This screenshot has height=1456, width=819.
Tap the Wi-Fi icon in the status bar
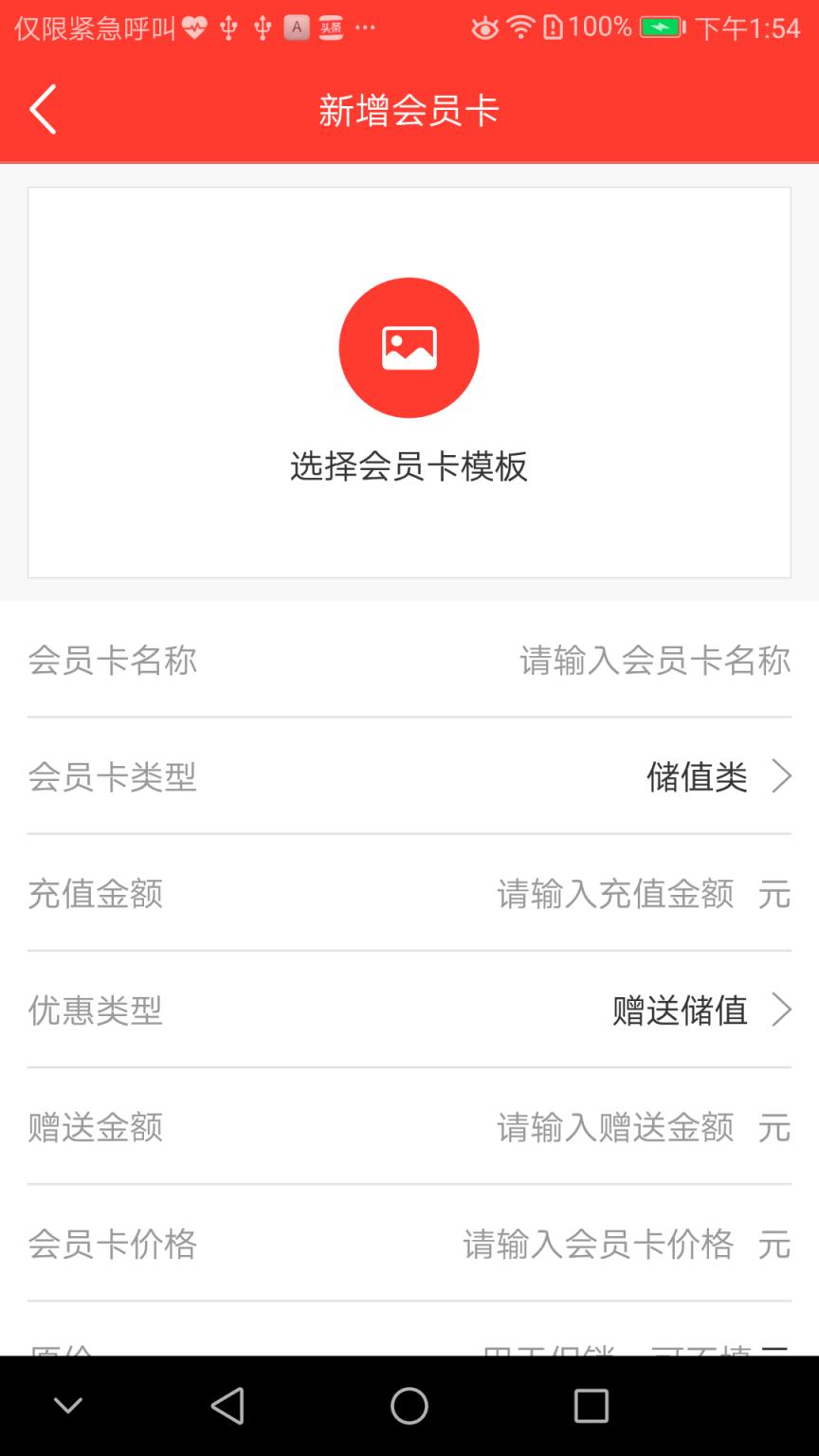(x=520, y=28)
